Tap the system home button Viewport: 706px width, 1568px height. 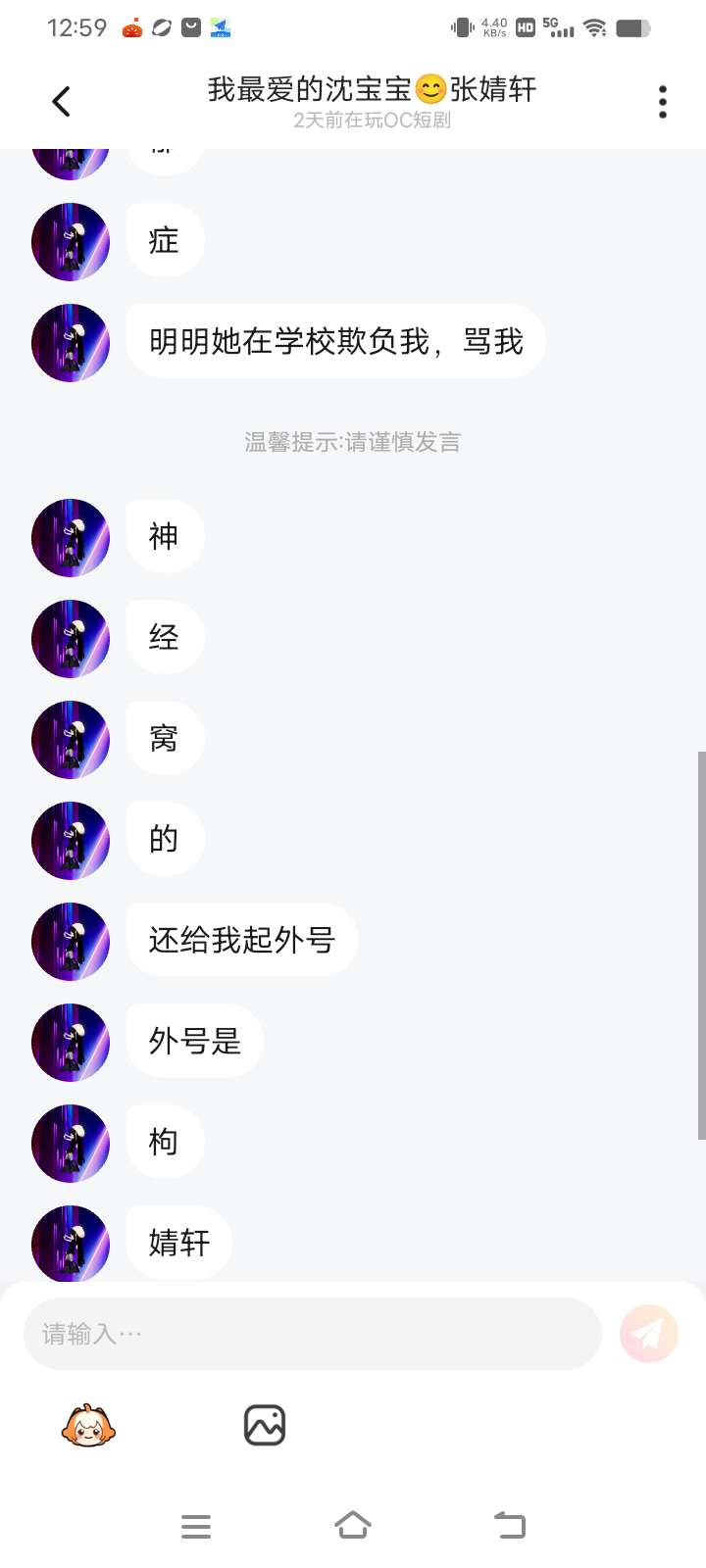pyautogui.click(x=353, y=1526)
